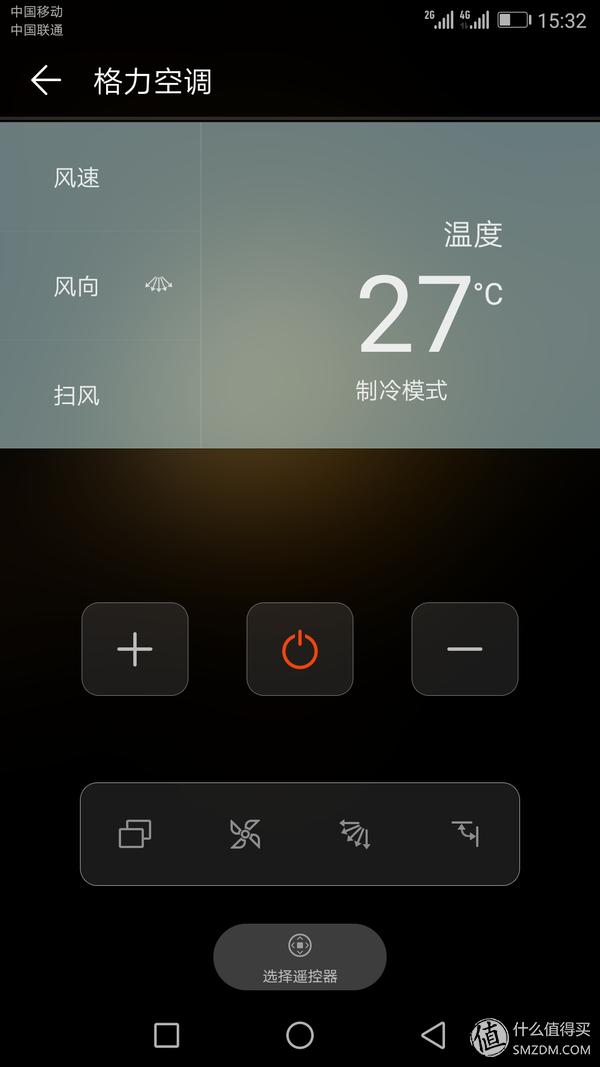Open recent apps from the navigation bar

coord(167,1035)
